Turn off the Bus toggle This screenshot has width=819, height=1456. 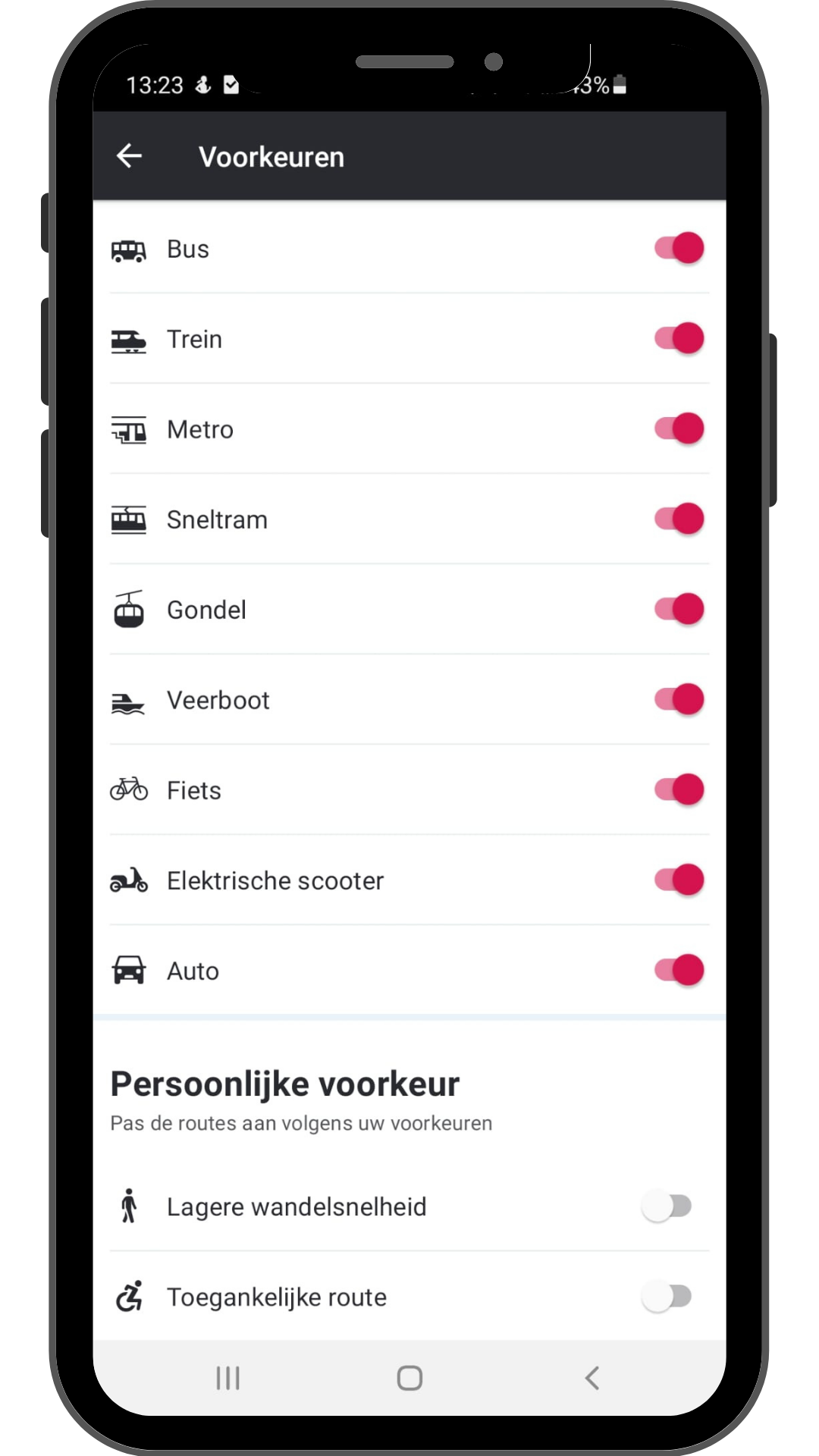point(679,249)
